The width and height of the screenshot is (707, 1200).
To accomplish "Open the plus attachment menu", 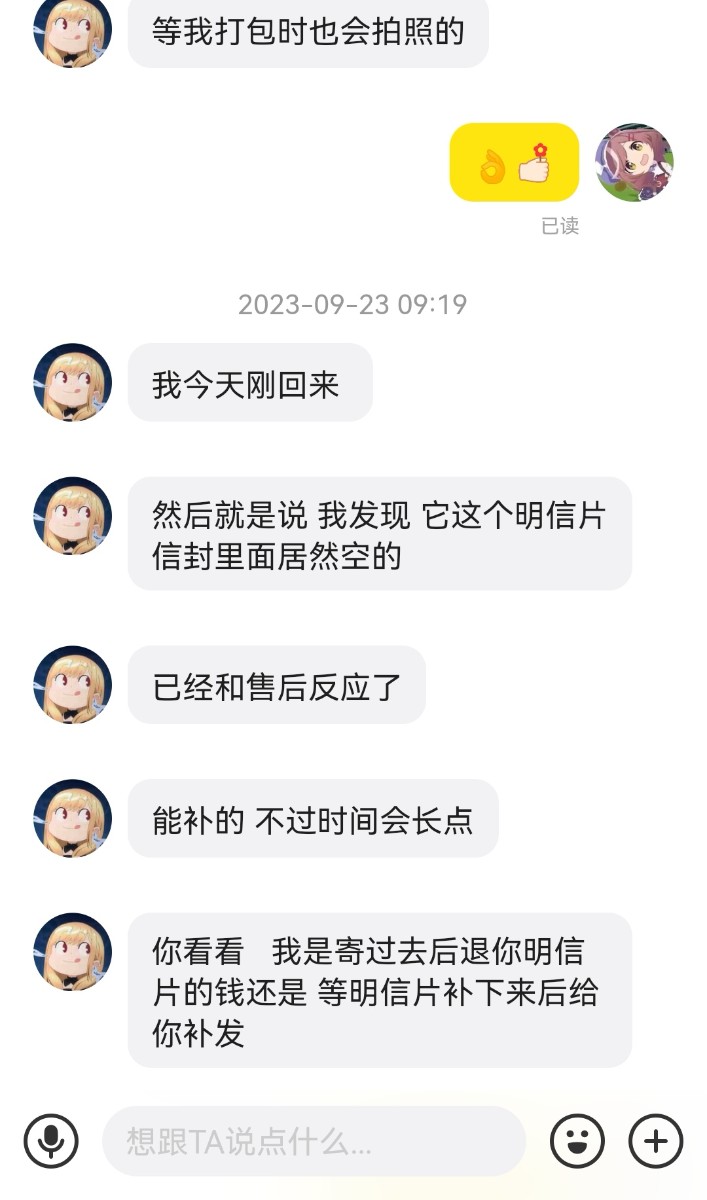I will click(x=656, y=1141).
